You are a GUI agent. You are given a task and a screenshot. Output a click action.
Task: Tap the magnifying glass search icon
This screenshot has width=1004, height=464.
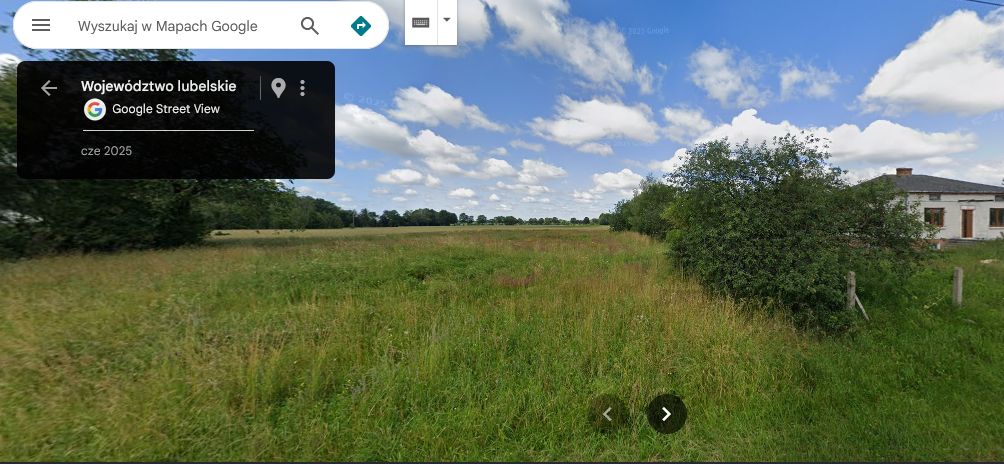(x=310, y=26)
